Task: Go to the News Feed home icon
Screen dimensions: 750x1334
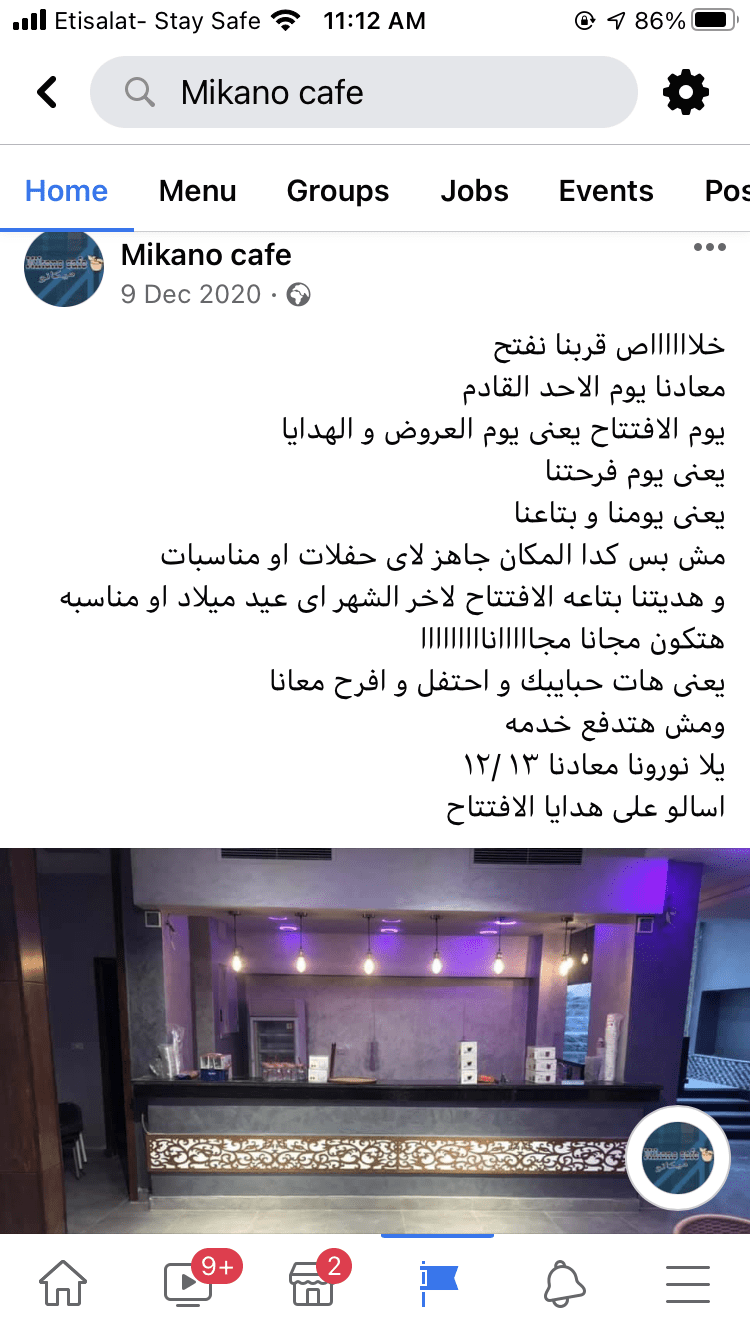Action: pyautogui.click(x=62, y=1283)
